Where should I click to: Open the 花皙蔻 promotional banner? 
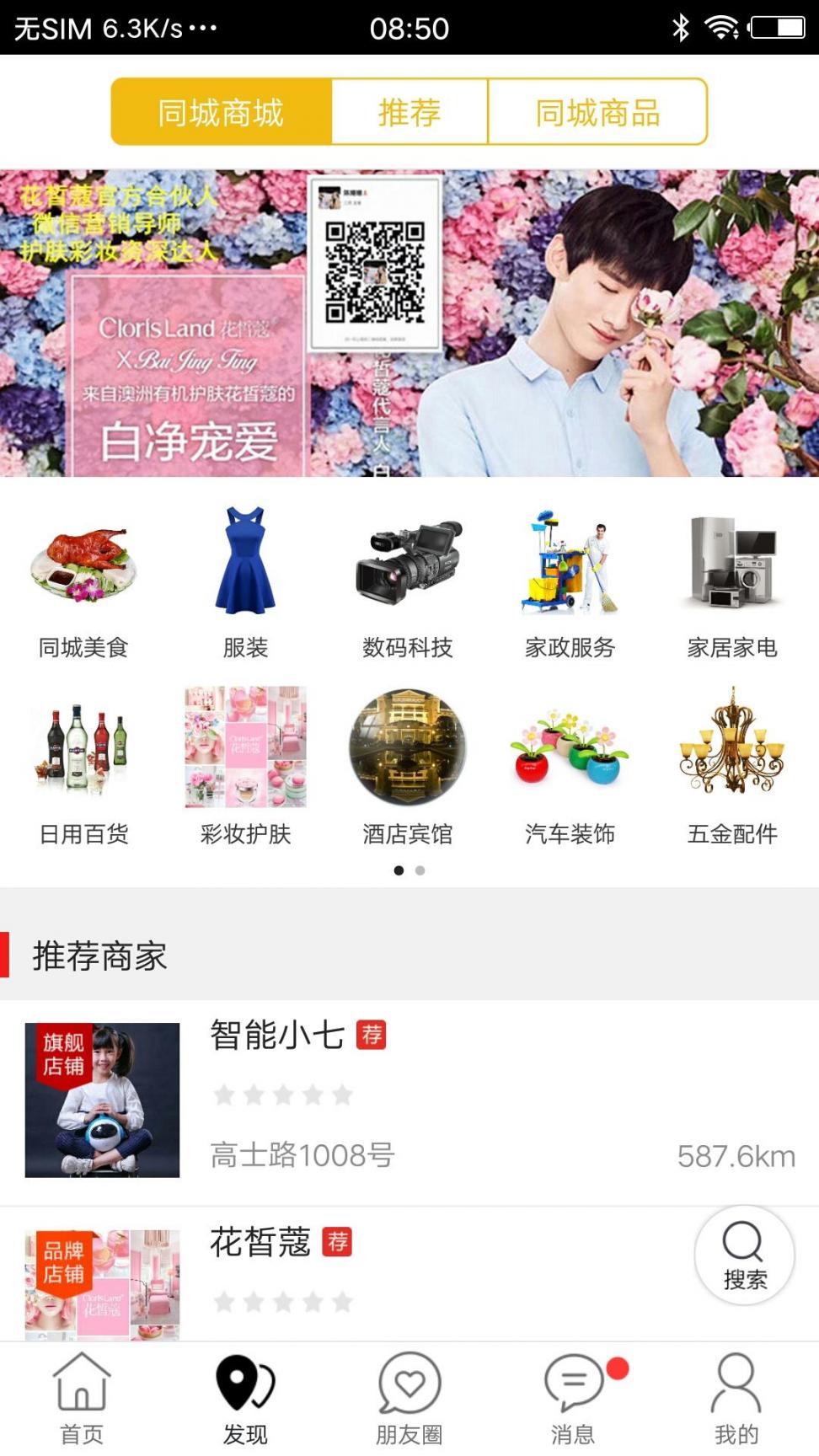[x=409, y=323]
